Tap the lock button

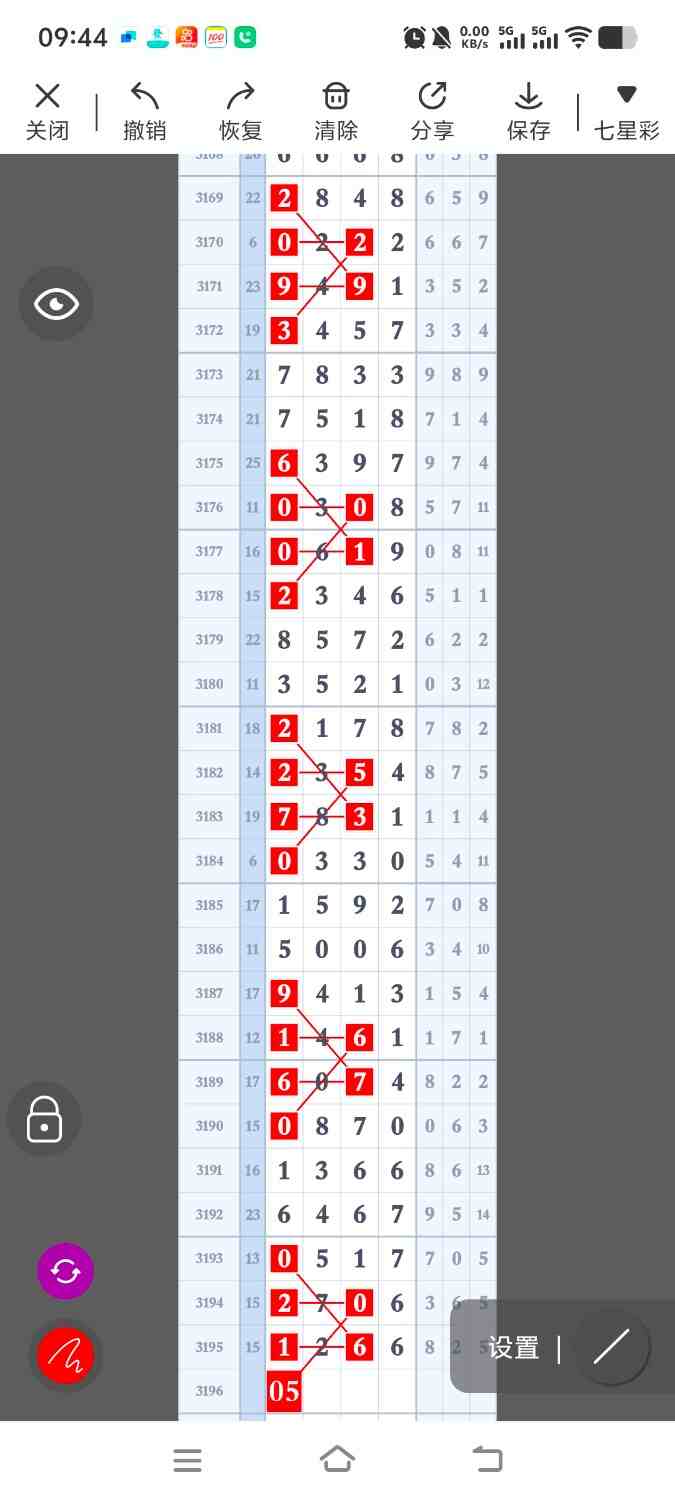pyautogui.click(x=44, y=1119)
